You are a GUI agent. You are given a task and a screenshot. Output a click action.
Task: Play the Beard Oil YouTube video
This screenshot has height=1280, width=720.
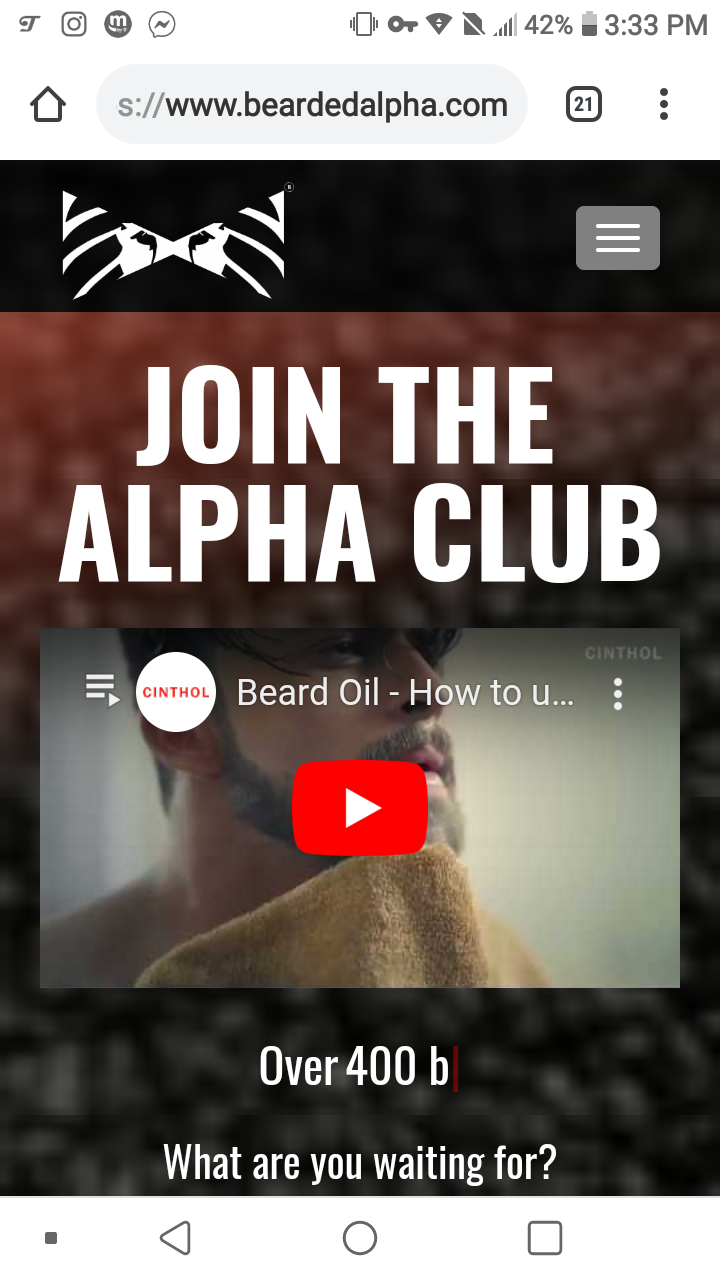point(360,808)
